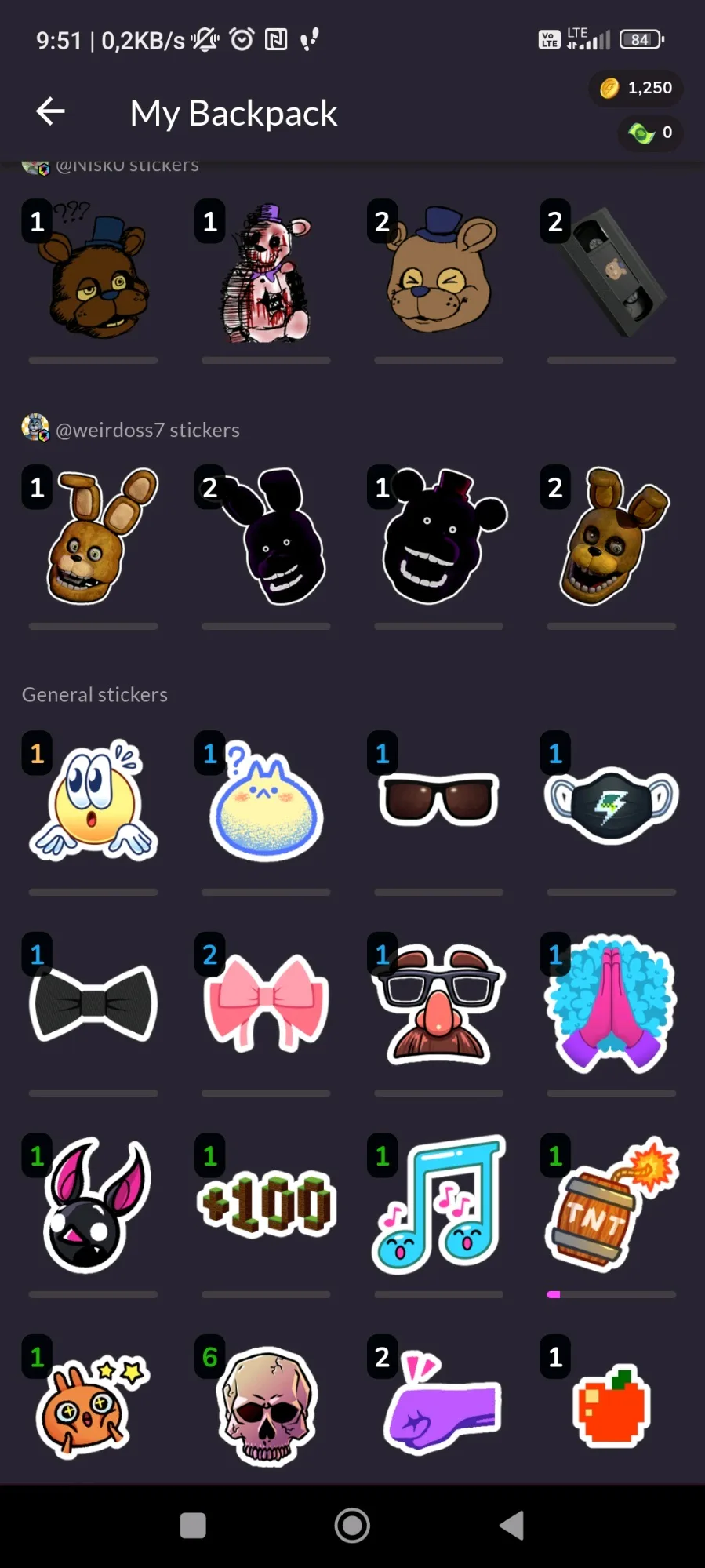
Task: Select the laughing bear with blue hat sticker
Action: pos(440,272)
